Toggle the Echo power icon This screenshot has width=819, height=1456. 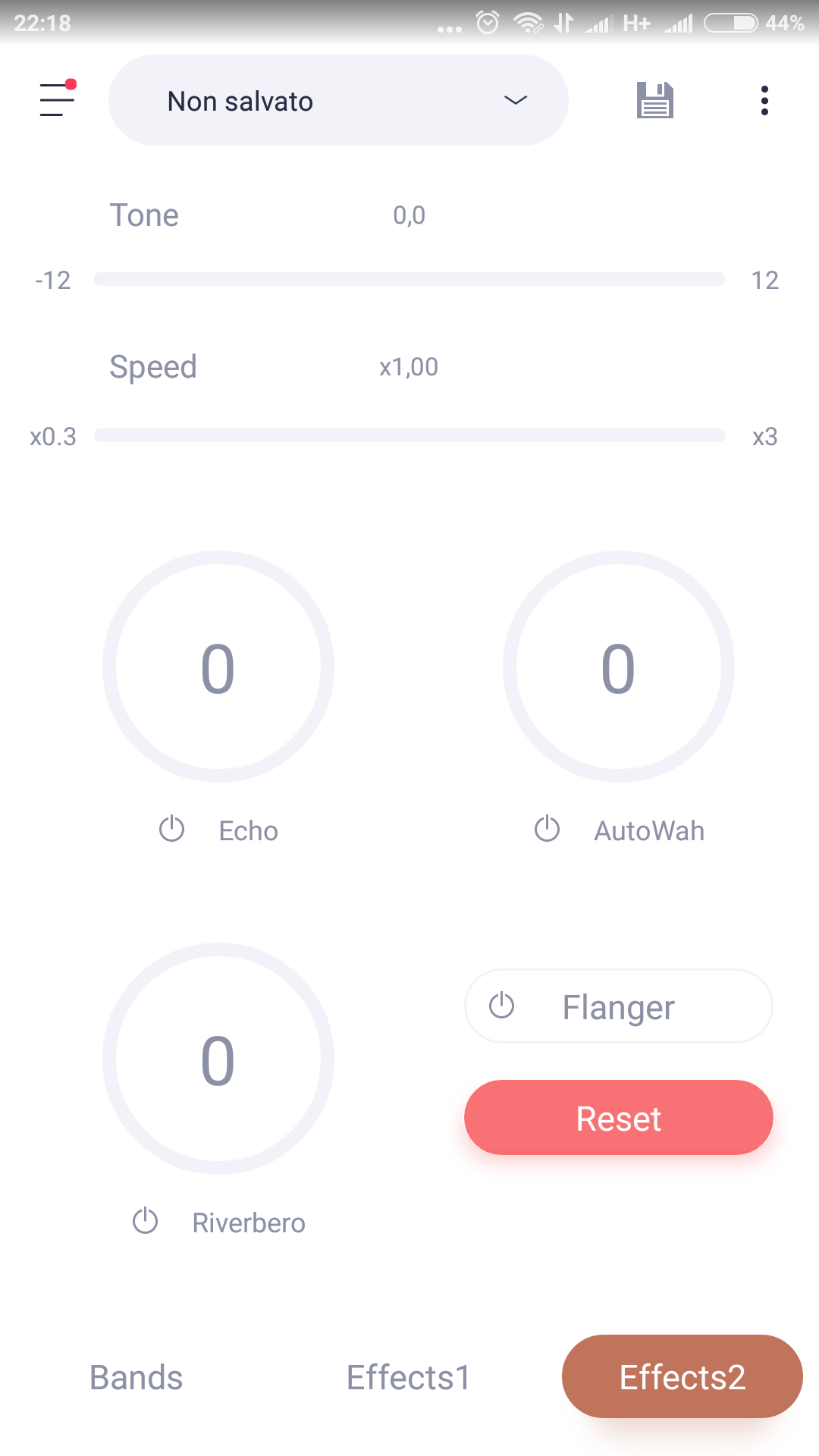point(172,829)
